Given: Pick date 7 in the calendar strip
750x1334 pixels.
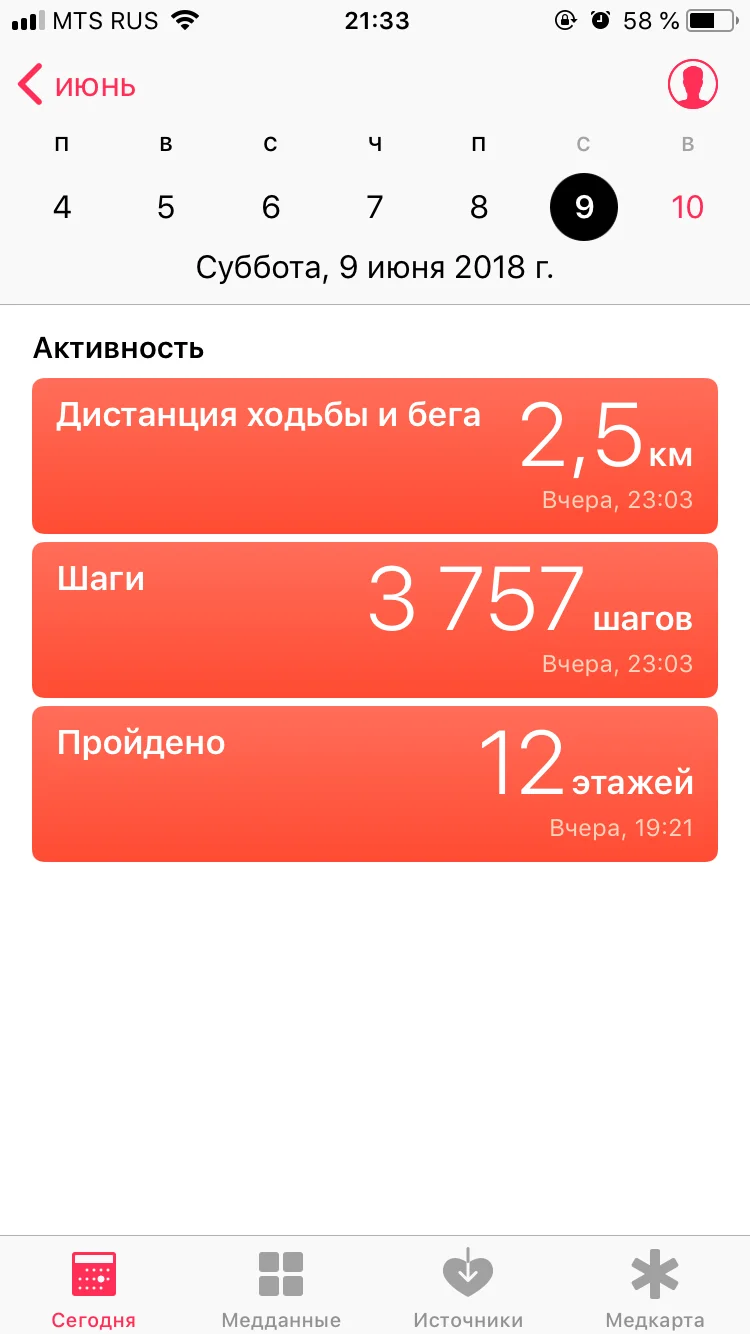Looking at the screenshot, I should (x=375, y=207).
